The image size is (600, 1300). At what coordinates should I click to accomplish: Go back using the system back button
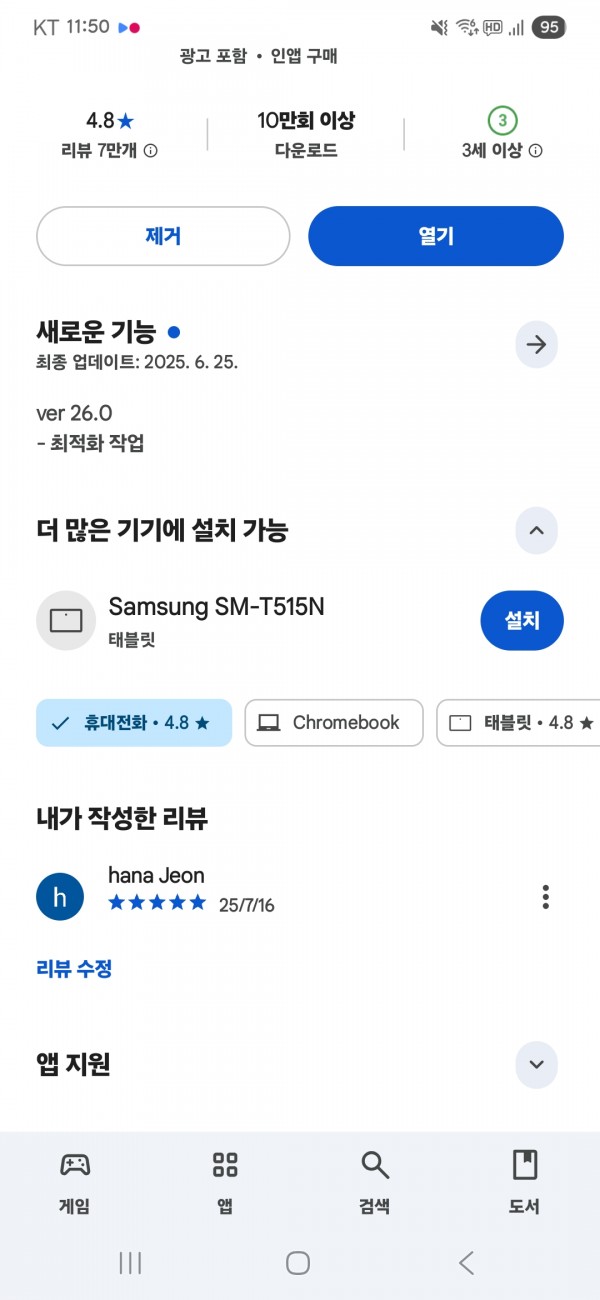coord(466,1263)
